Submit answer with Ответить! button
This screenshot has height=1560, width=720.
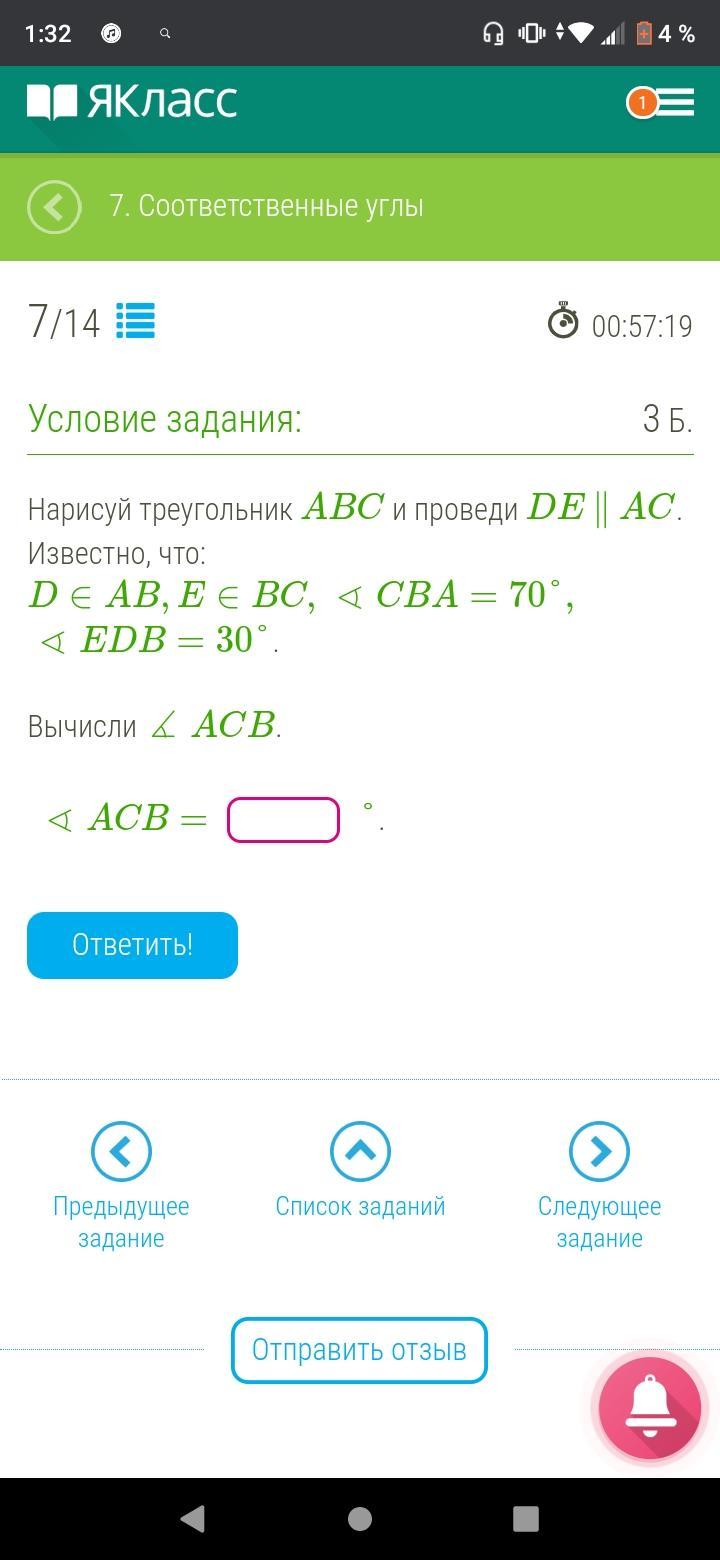coord(132,945)
